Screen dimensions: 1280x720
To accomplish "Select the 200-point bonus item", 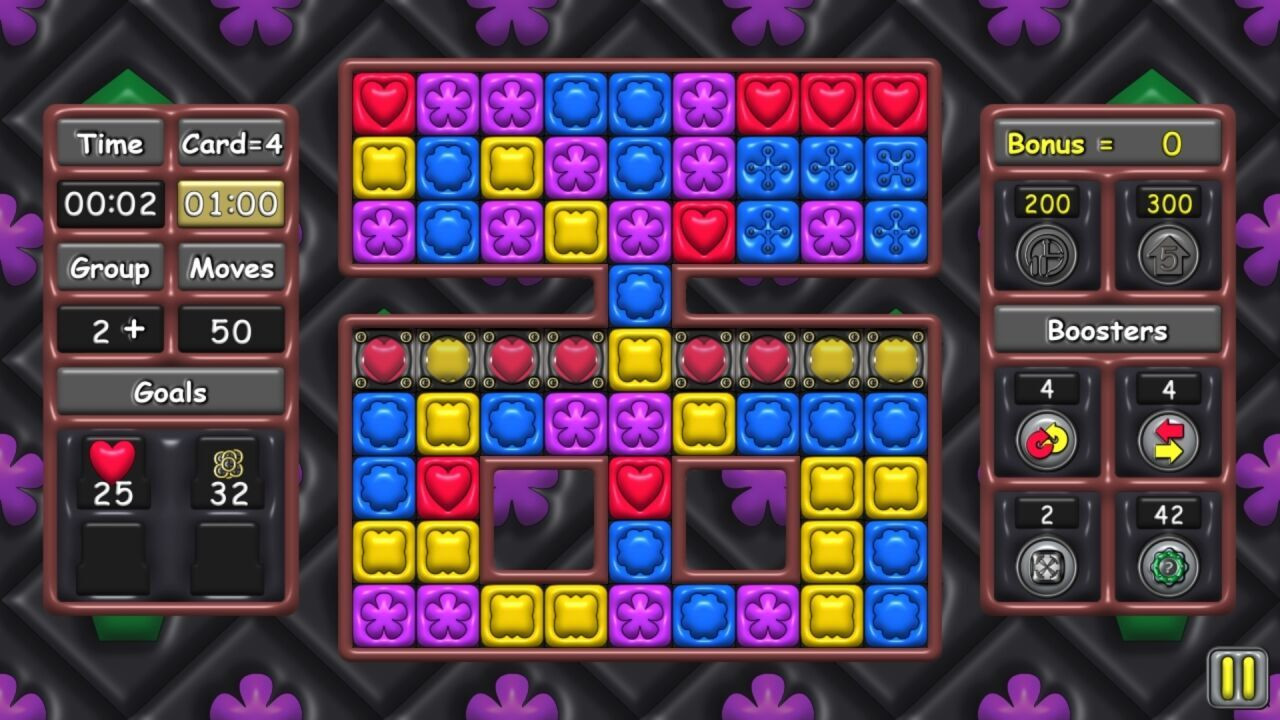I will [x=1046, y=255].
